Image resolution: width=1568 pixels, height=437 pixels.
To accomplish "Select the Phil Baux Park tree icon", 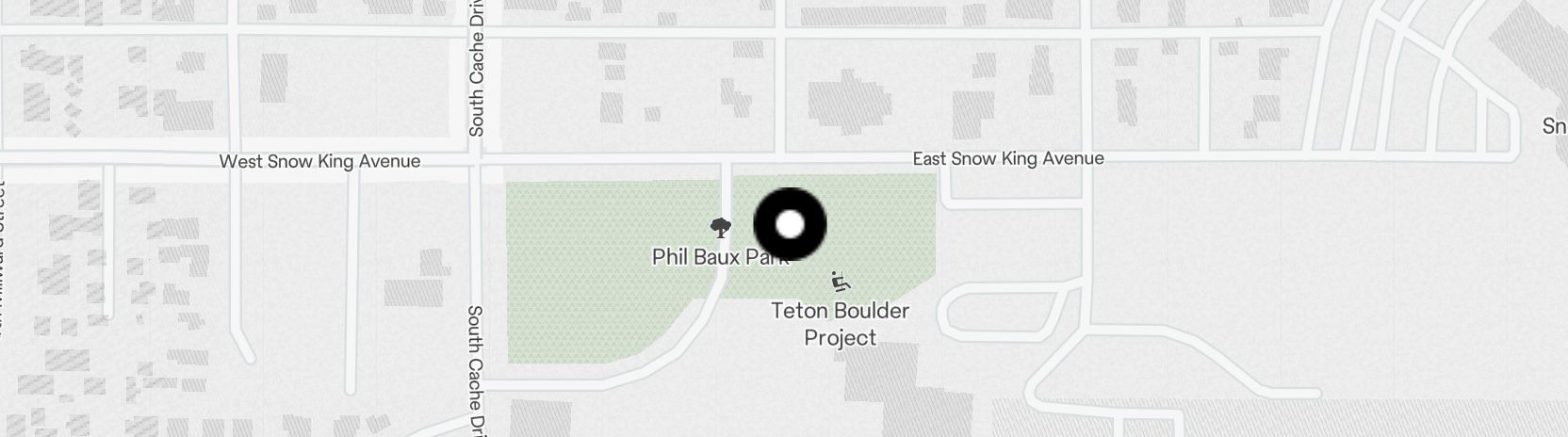I will pos(721,227).
